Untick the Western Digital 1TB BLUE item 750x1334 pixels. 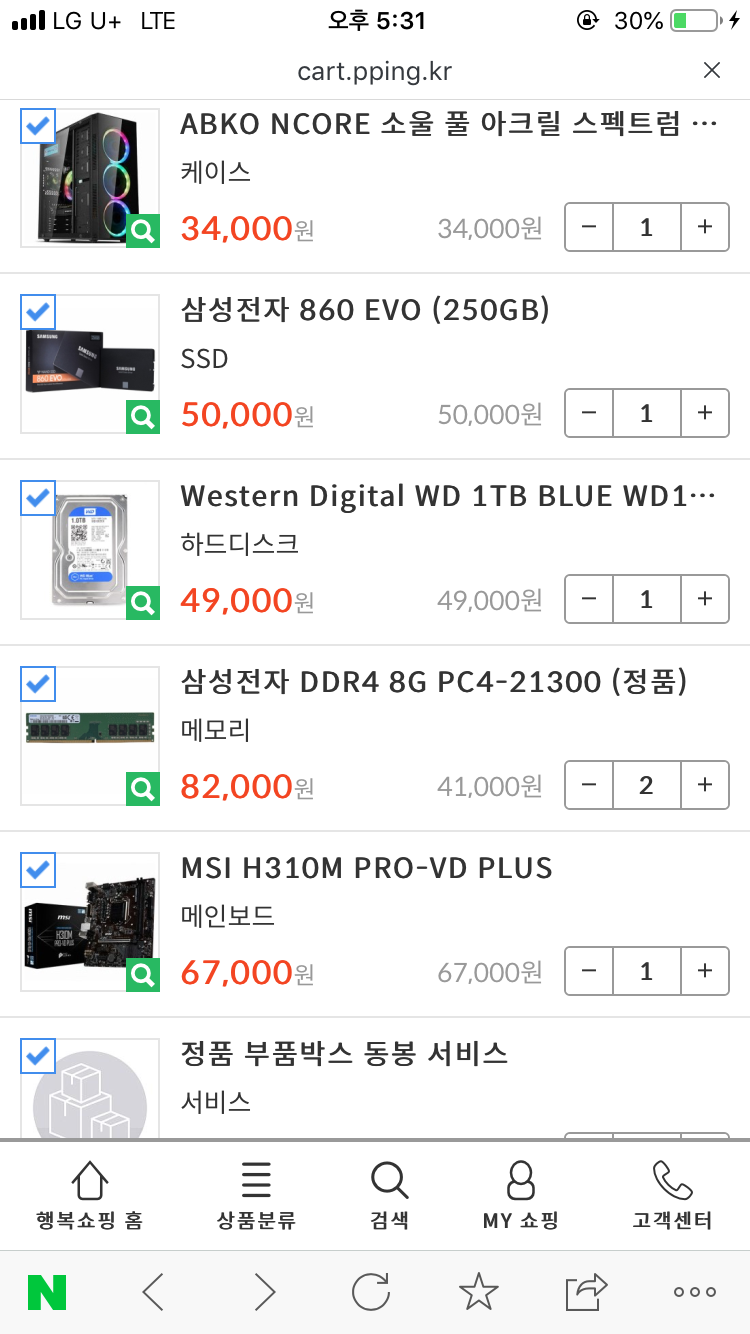pos(38,498)
